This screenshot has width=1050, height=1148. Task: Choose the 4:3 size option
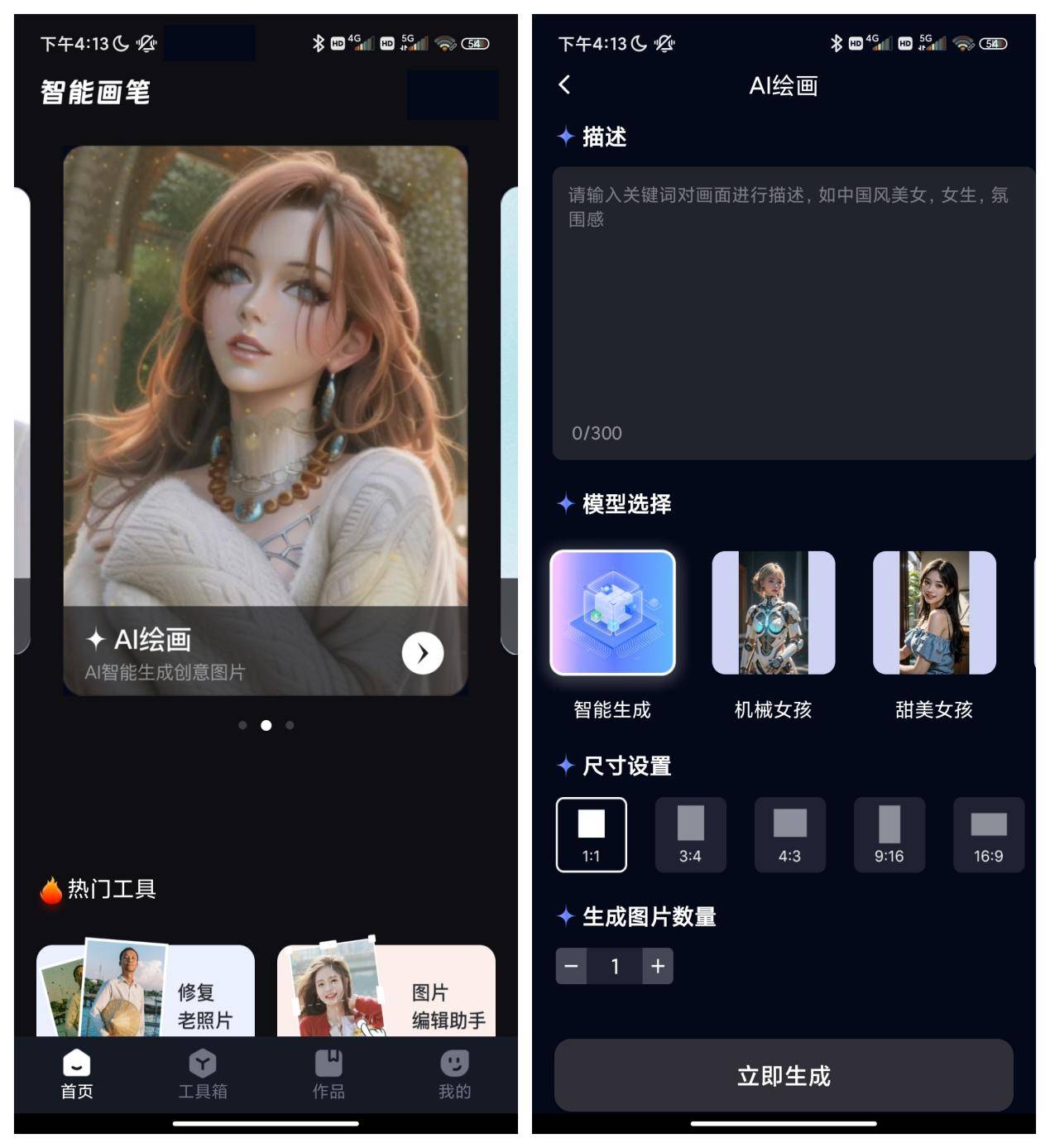click(789, 834)
